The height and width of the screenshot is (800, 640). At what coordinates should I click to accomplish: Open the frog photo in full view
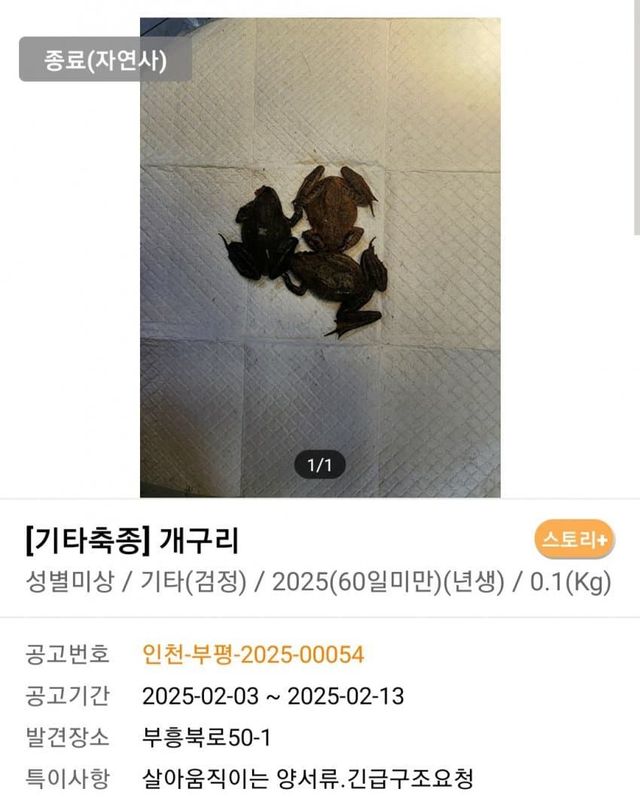320,256
